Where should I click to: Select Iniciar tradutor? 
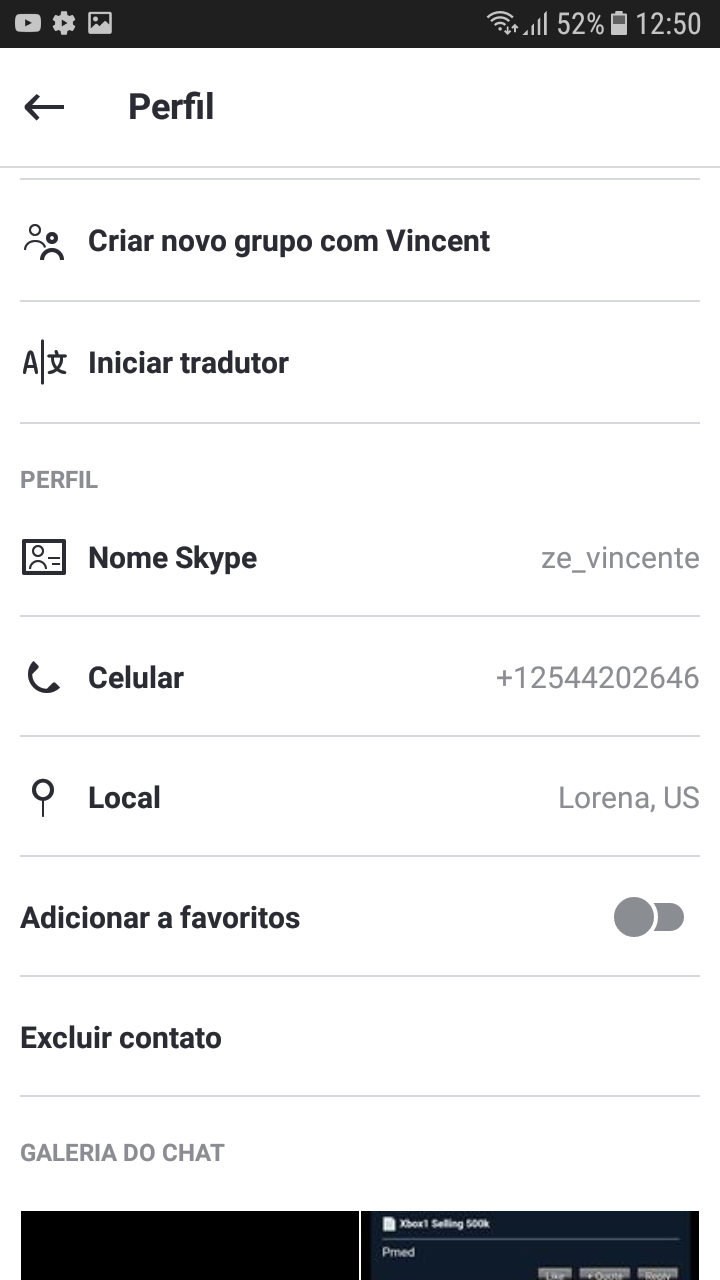click(360, 362)
